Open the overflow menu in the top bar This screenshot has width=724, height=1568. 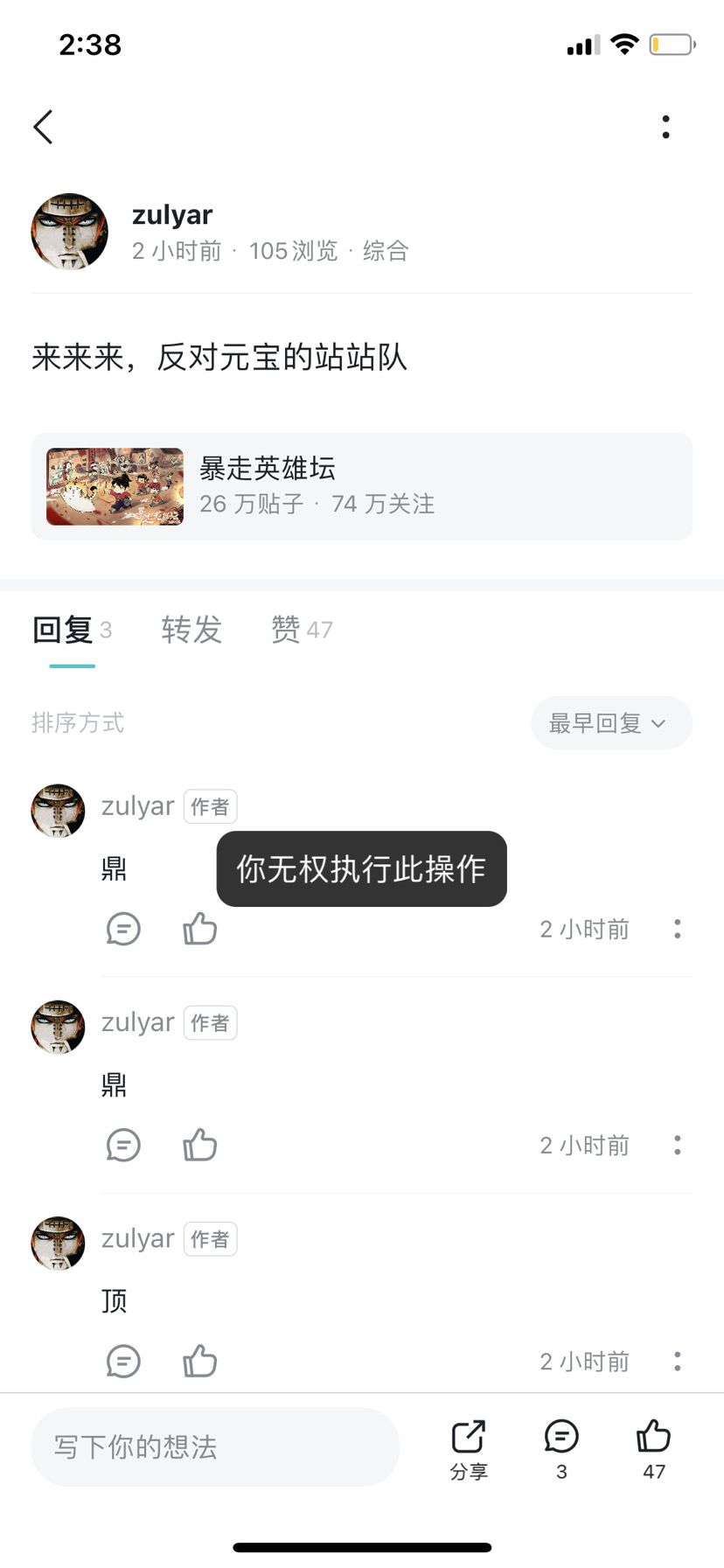pos(665,128)
